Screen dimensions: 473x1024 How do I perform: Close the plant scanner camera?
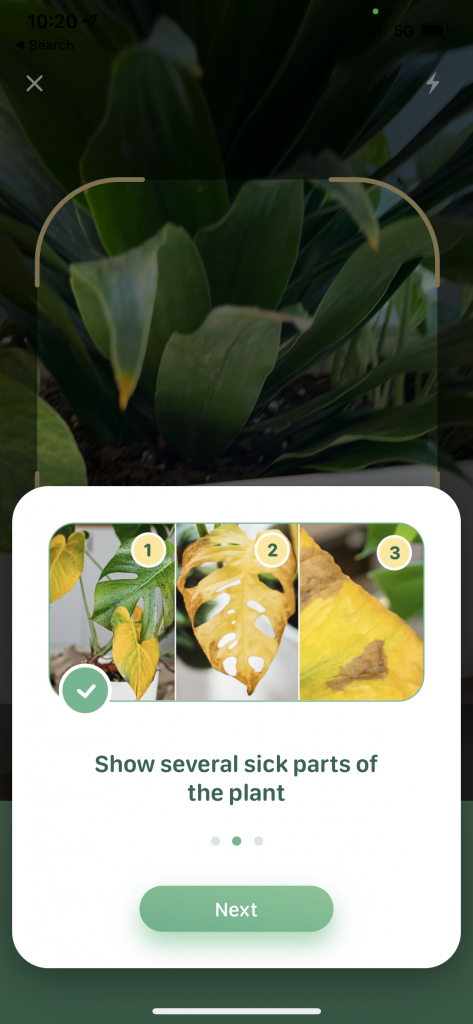[x=34, y=84]
